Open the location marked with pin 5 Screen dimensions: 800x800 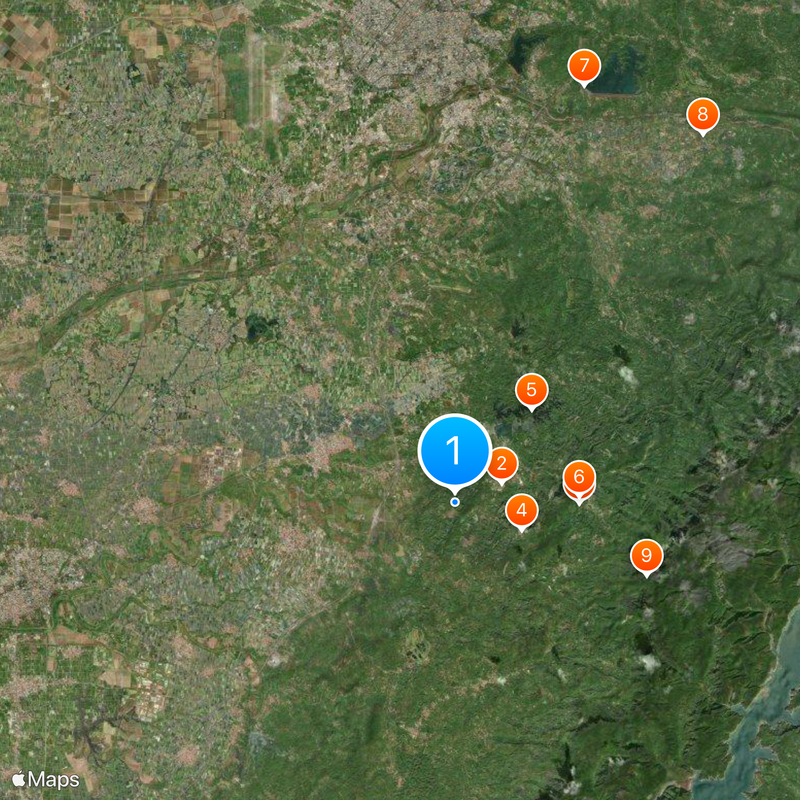(531, 390)
